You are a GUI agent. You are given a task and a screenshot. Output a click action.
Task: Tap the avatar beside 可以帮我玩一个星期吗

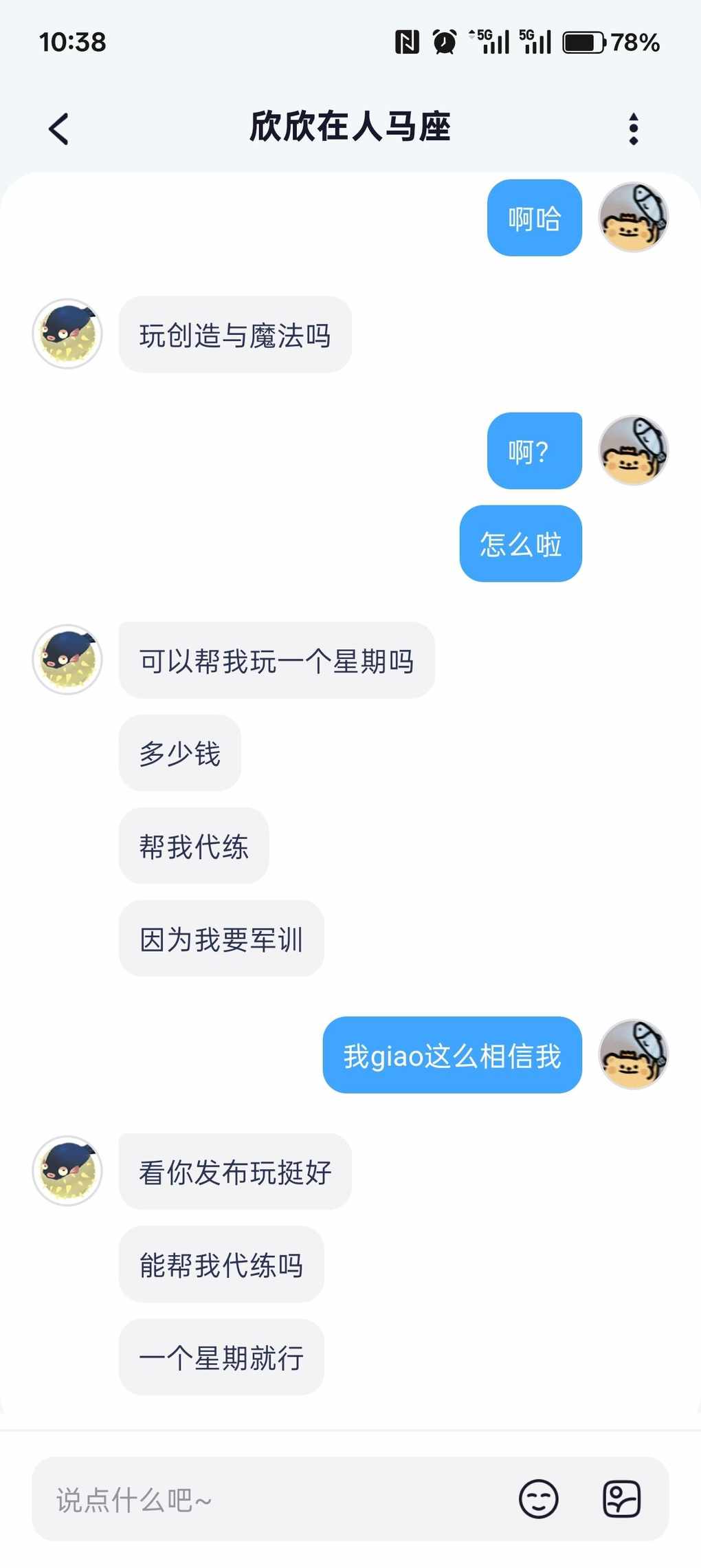67,660
